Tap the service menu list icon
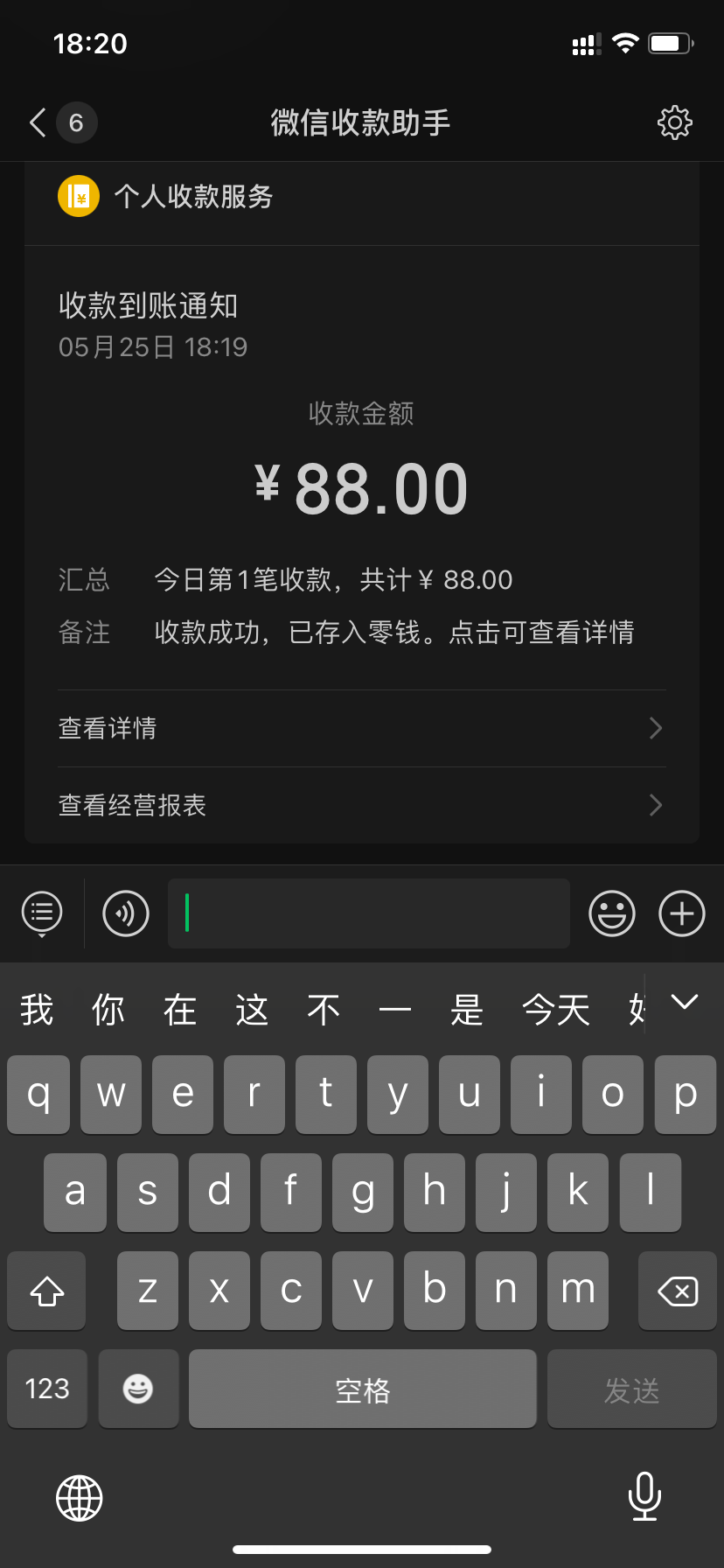724x1568 pixels. click(42, 913)
